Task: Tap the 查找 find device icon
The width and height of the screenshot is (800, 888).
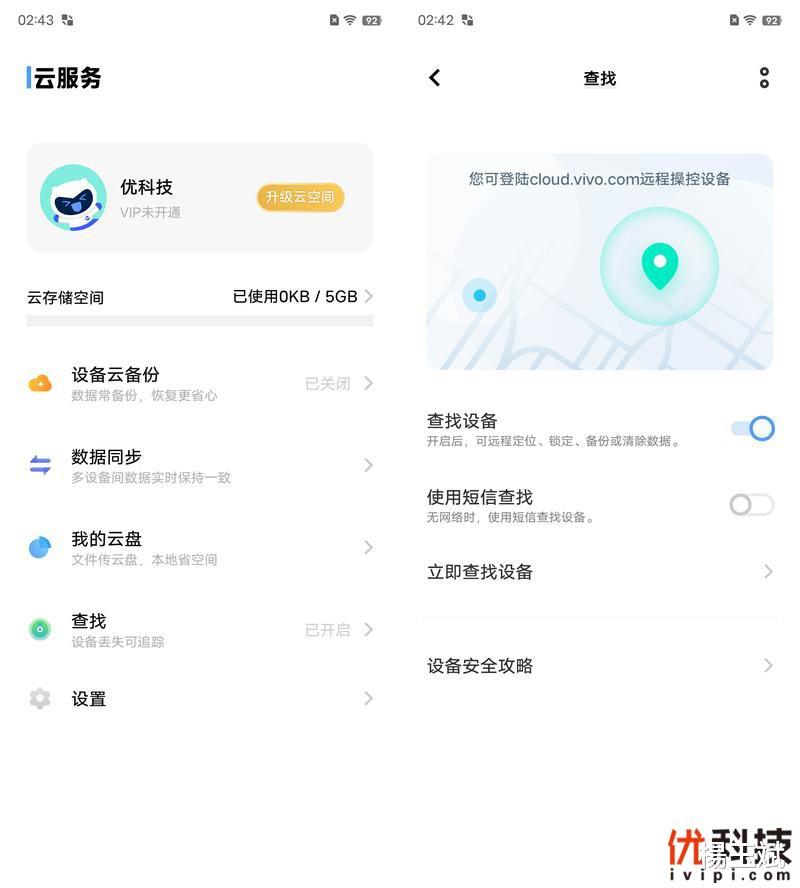Action: [40, 629]
